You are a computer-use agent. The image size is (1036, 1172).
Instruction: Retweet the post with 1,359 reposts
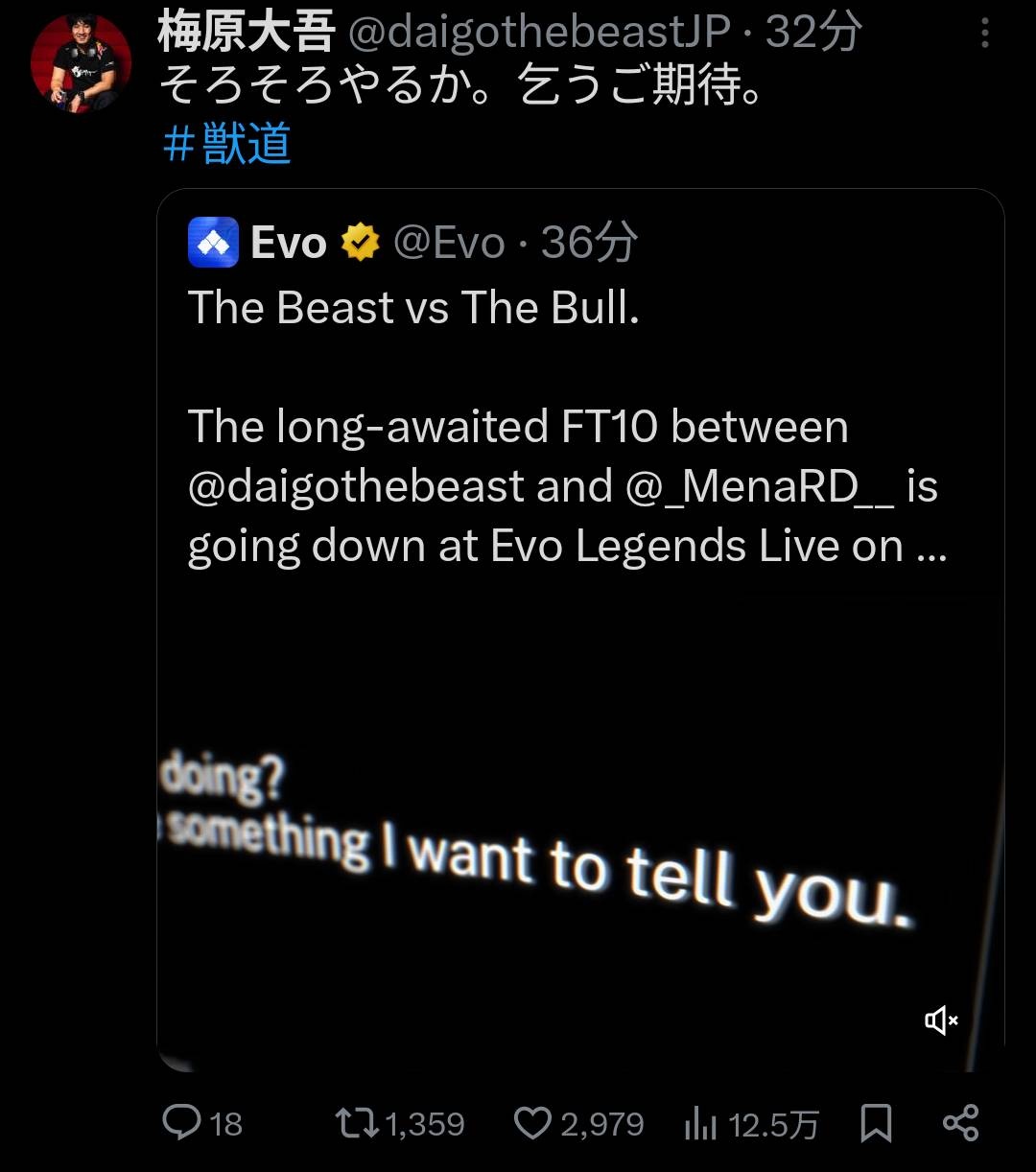click(x=359, y=1122)
